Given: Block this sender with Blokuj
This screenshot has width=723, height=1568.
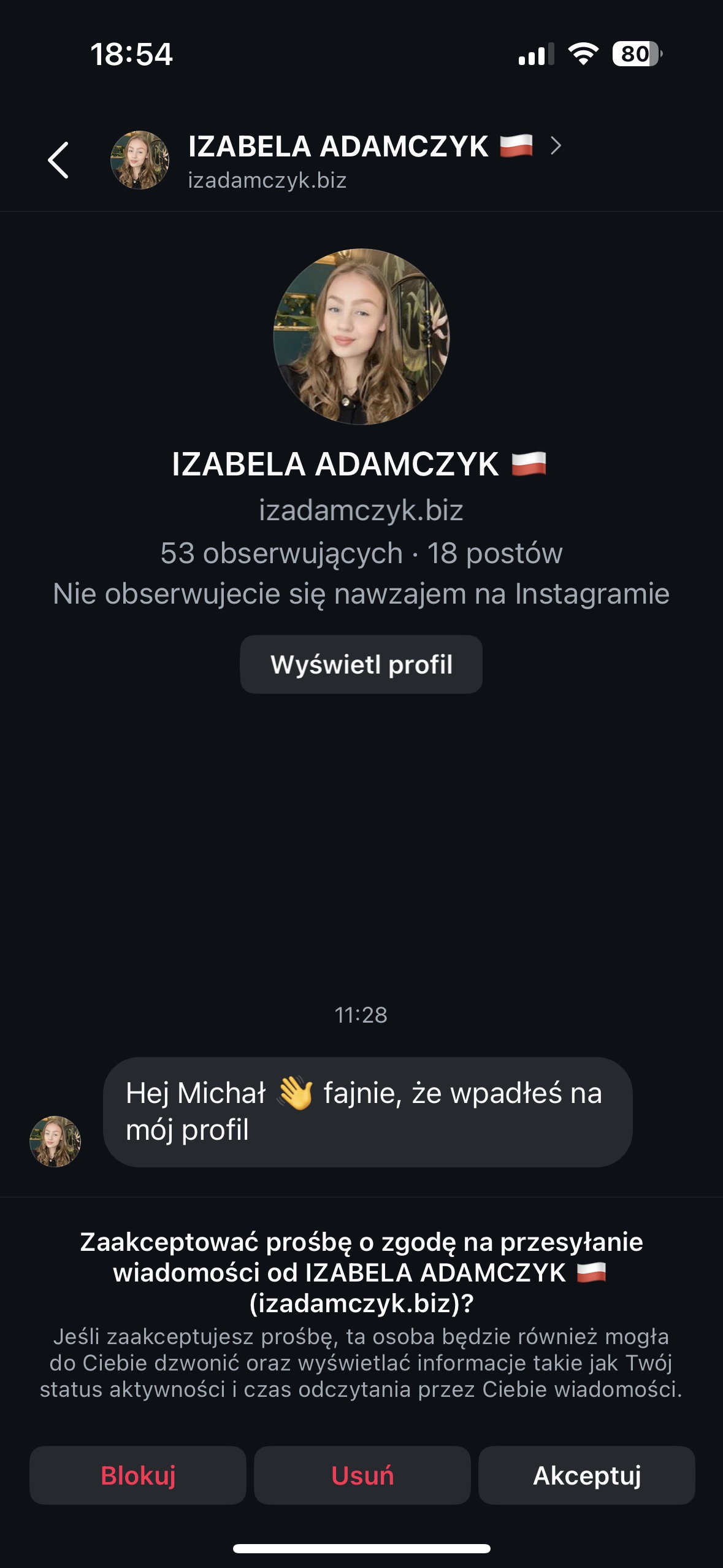Looking at the screenshot, I should pos(138,1475).
